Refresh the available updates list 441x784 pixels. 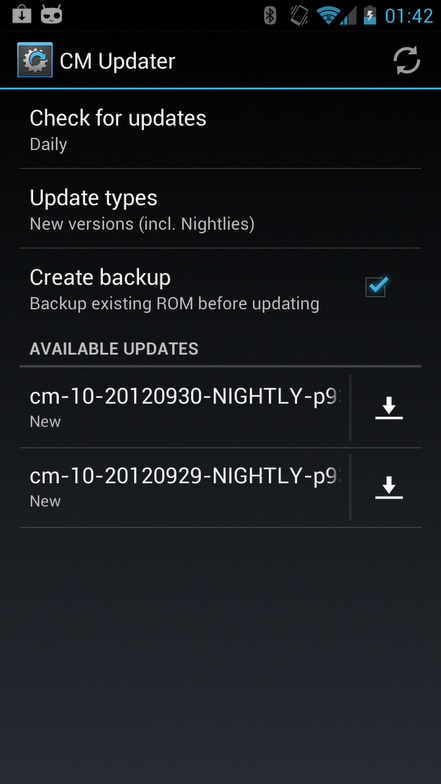(406, 60)
